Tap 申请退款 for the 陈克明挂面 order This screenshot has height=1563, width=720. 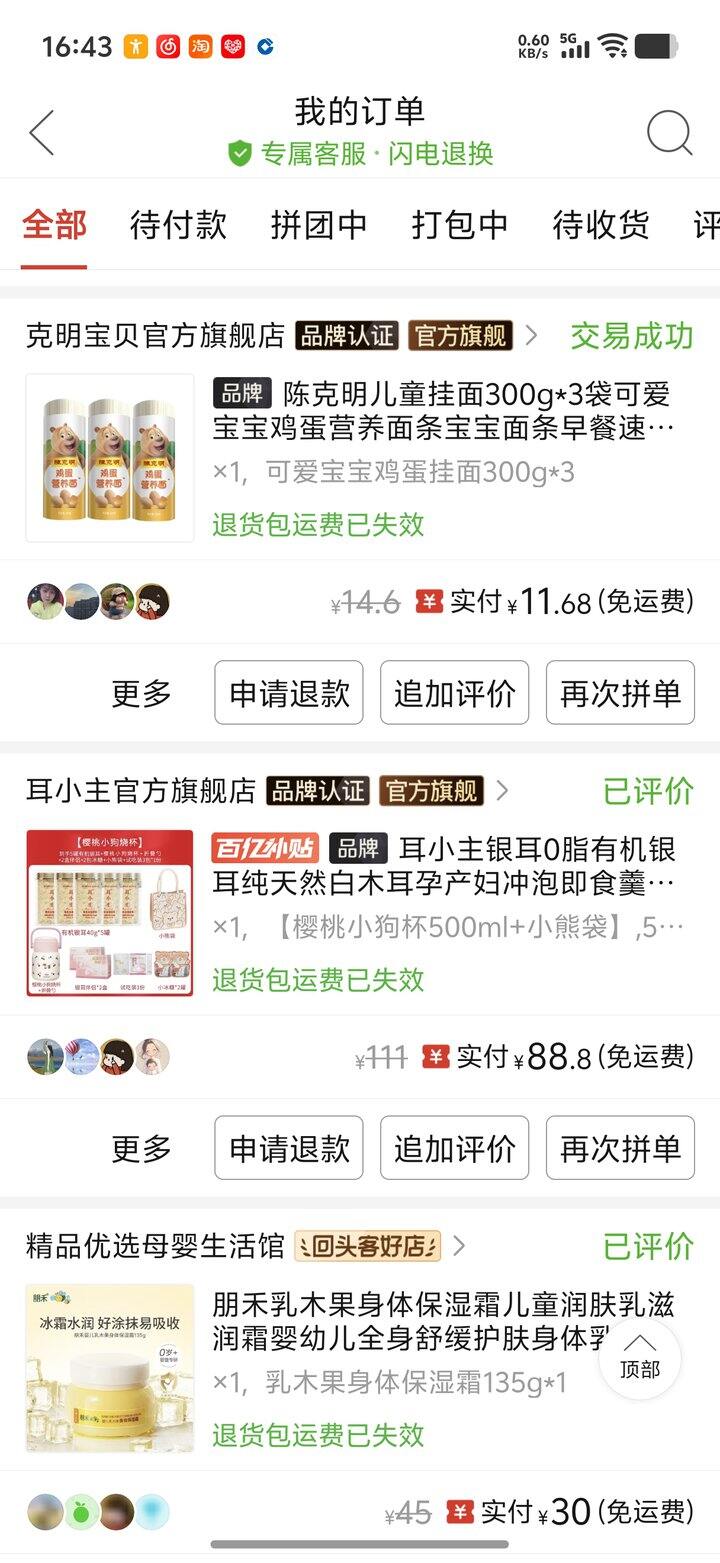(x=289, y=693)
